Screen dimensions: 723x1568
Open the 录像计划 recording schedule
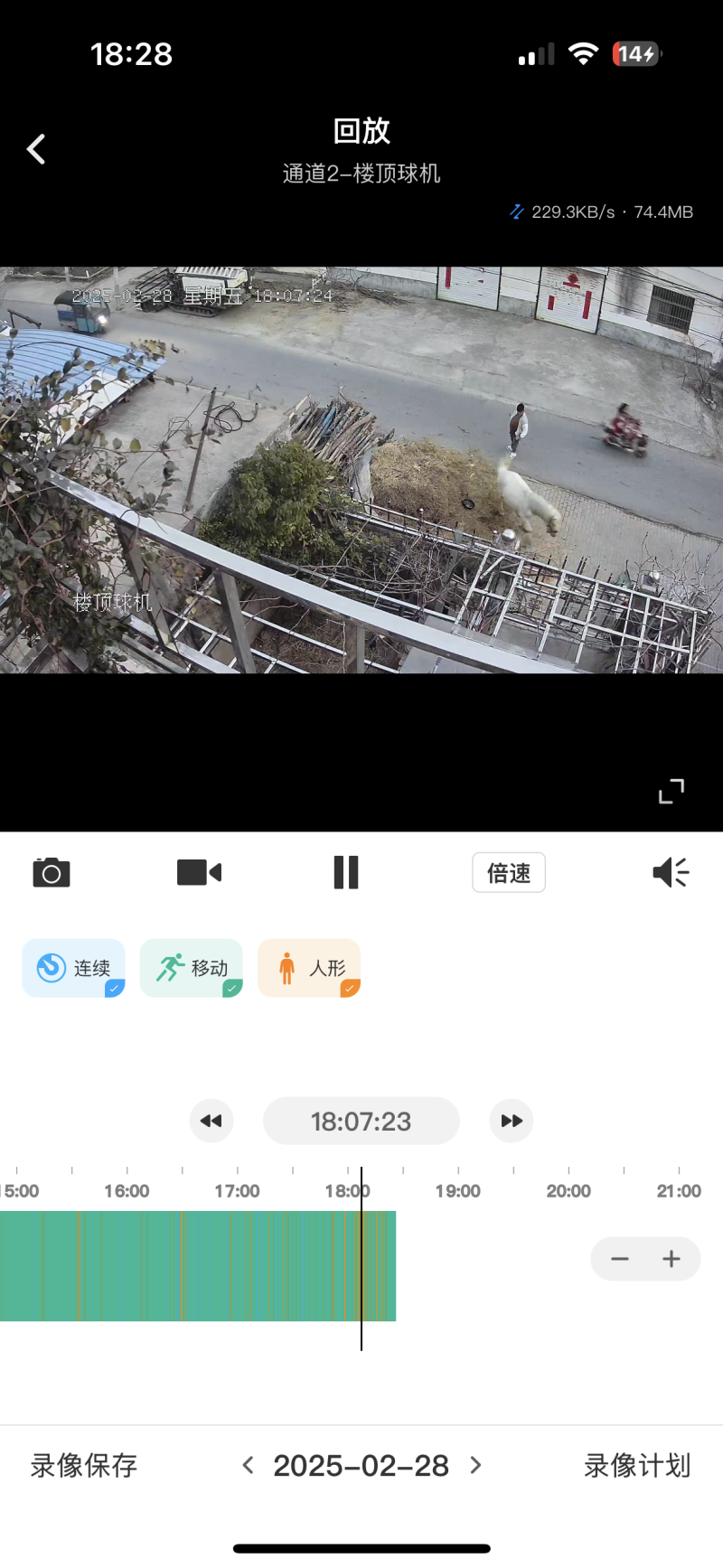click(x=637, y=1465)
